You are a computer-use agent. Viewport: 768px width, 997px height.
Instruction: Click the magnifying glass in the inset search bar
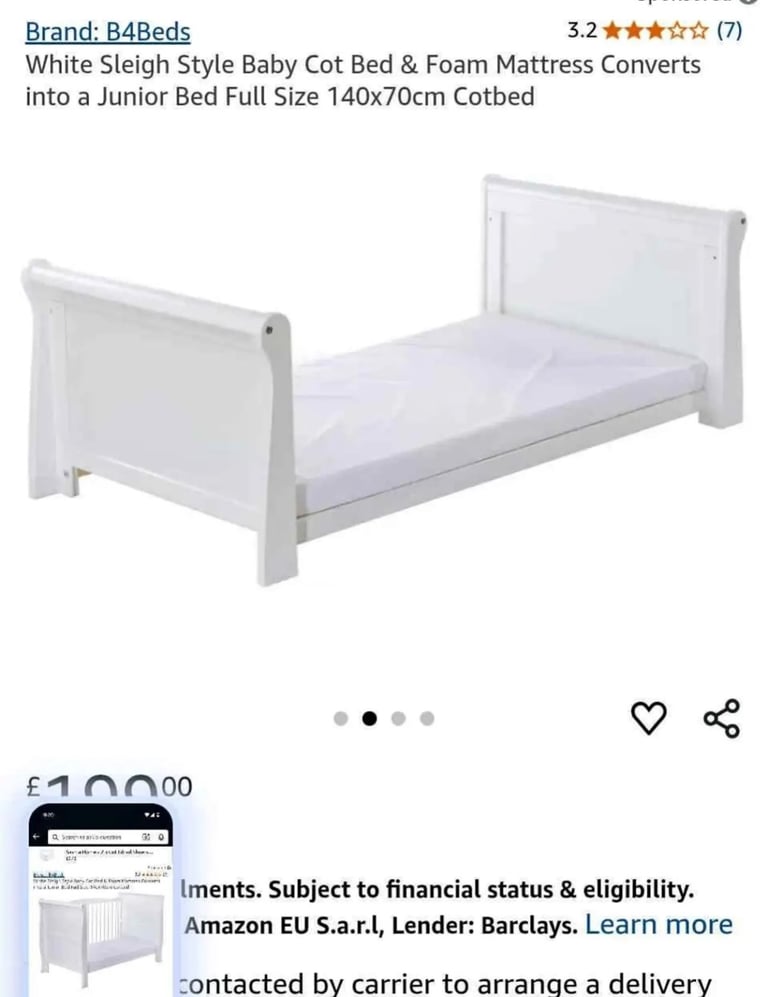pos(56,836)
